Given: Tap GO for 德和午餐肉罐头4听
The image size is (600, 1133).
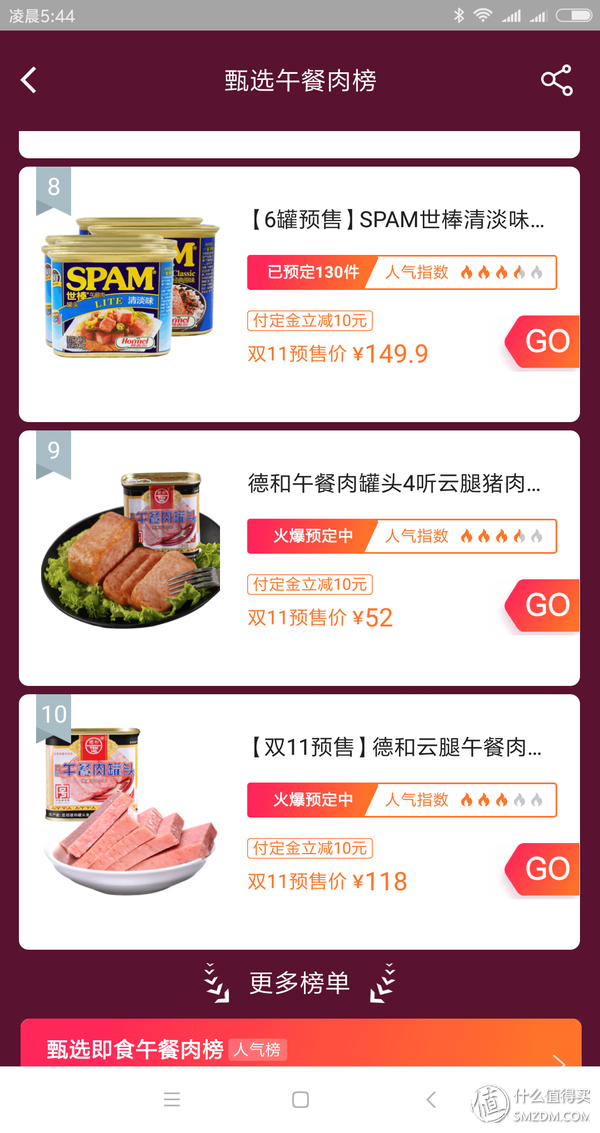Looking at the screenshot, I should (544, 605).
